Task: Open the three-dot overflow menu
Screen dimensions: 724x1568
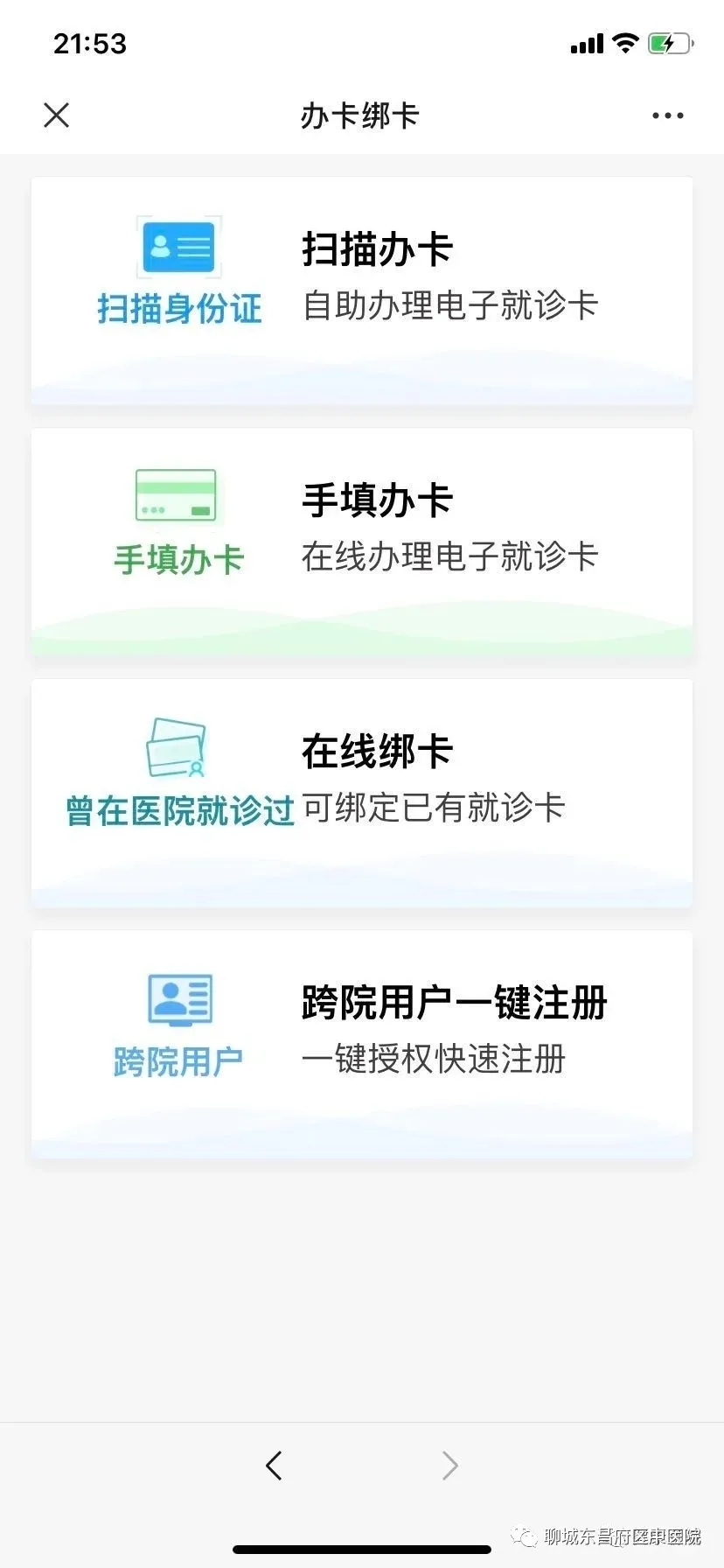Action: click(667, 115)
